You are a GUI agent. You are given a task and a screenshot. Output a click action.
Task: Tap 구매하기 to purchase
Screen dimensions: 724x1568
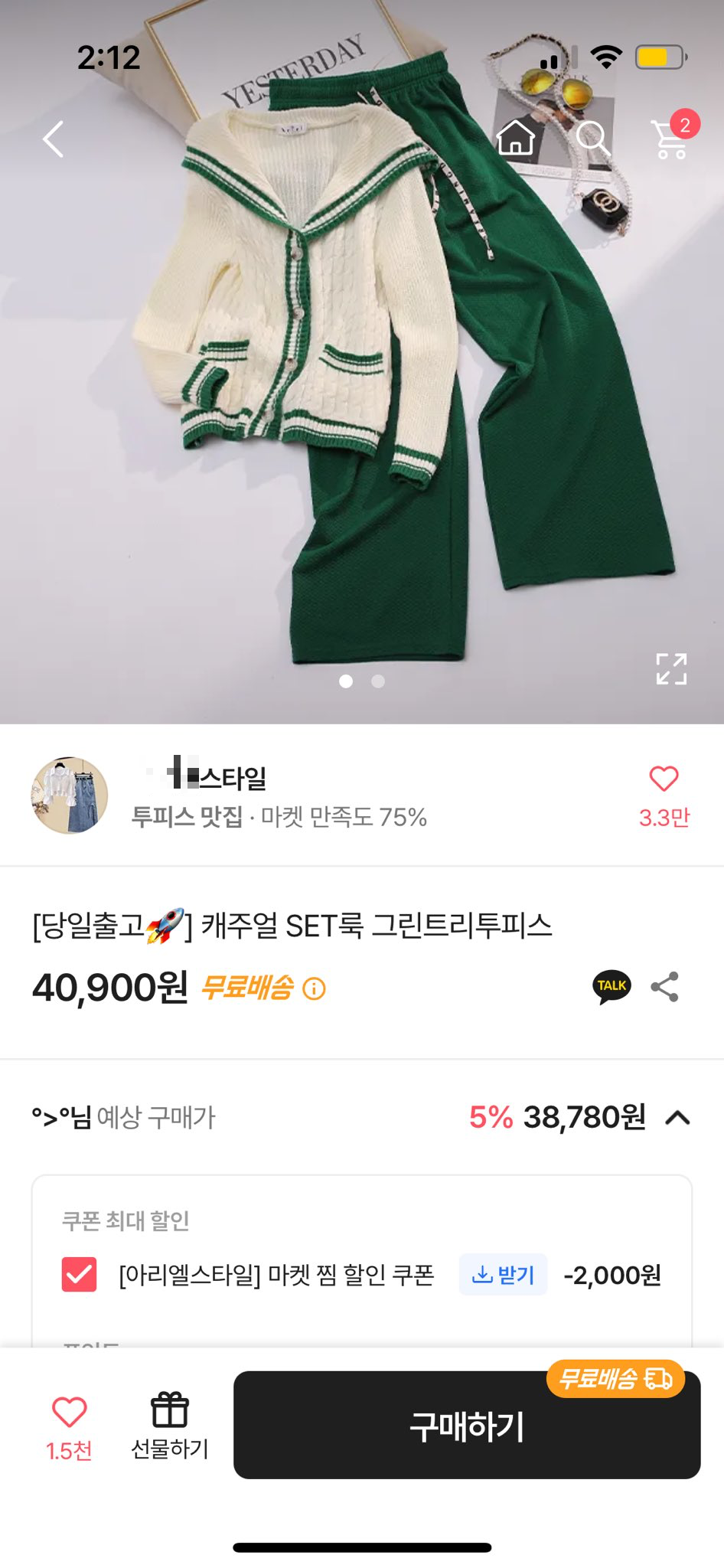pyautogui.click(x=467, y=1426)
